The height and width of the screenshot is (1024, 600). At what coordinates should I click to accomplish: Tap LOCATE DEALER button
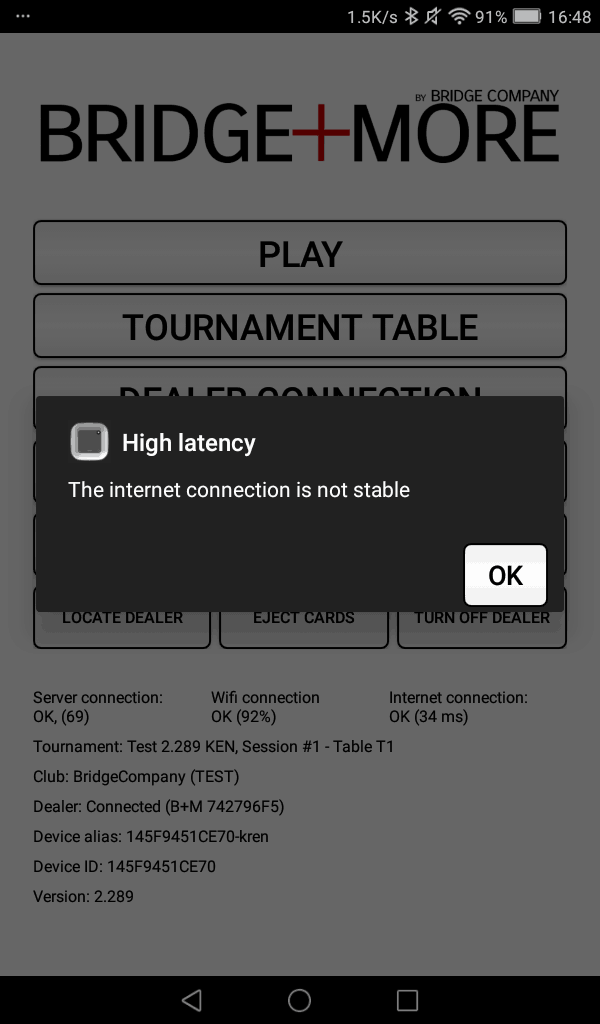coord(122,628)
